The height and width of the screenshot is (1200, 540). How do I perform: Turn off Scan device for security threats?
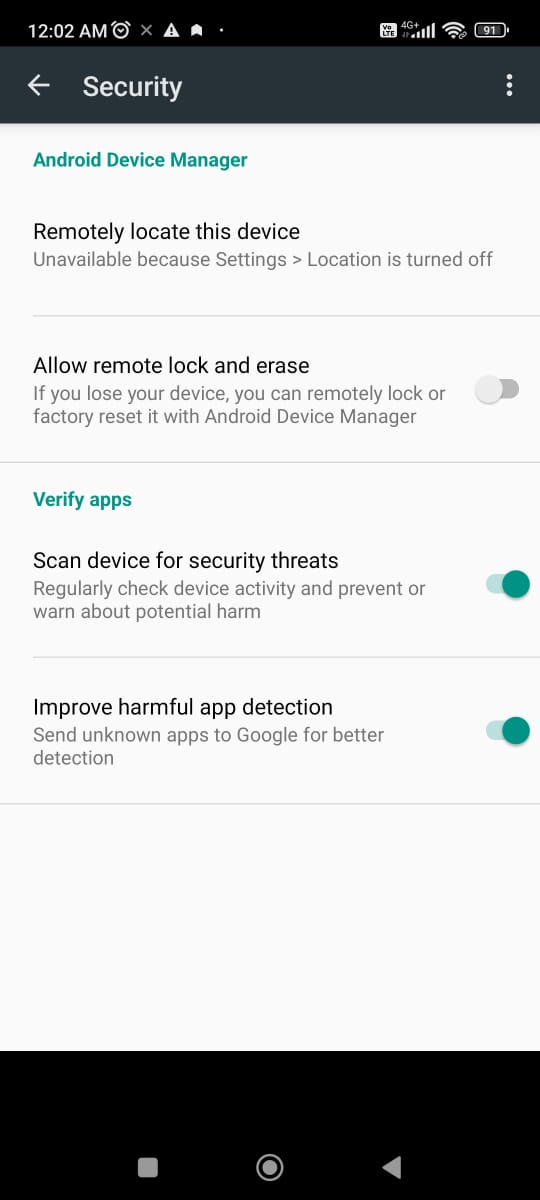507,584
